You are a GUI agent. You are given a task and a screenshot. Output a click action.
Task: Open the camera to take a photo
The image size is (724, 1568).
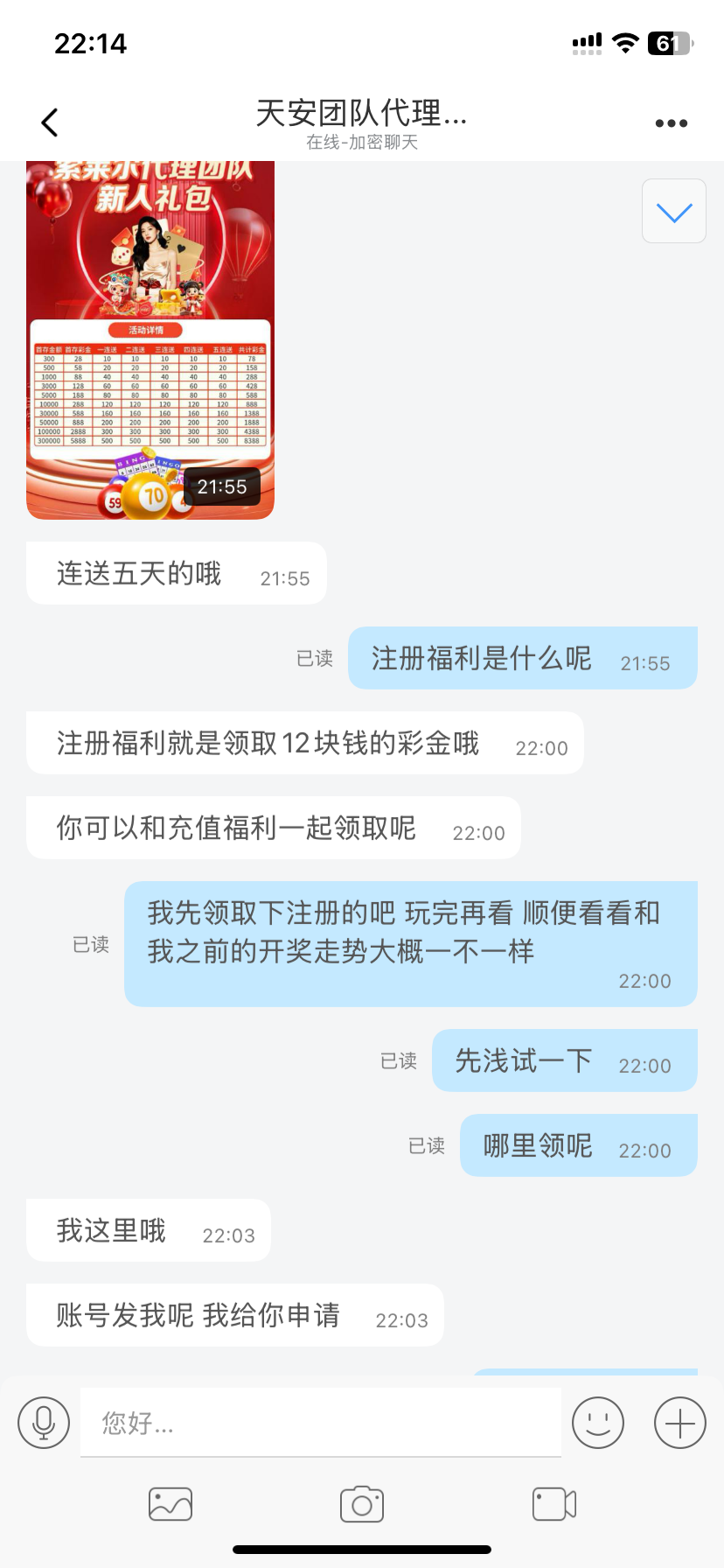coord(362,1504)
